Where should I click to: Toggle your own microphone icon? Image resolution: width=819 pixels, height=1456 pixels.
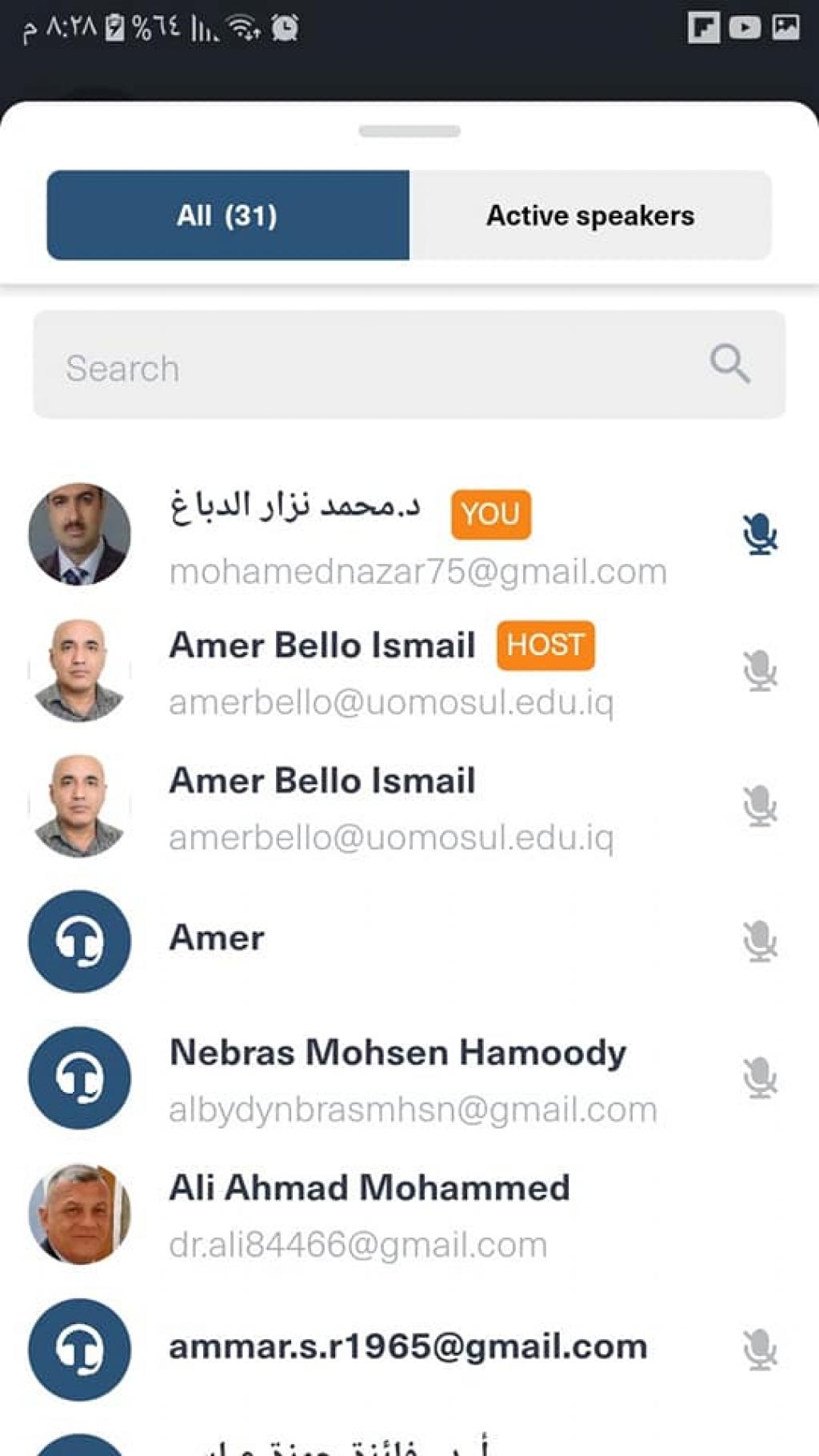coord(759,534)
